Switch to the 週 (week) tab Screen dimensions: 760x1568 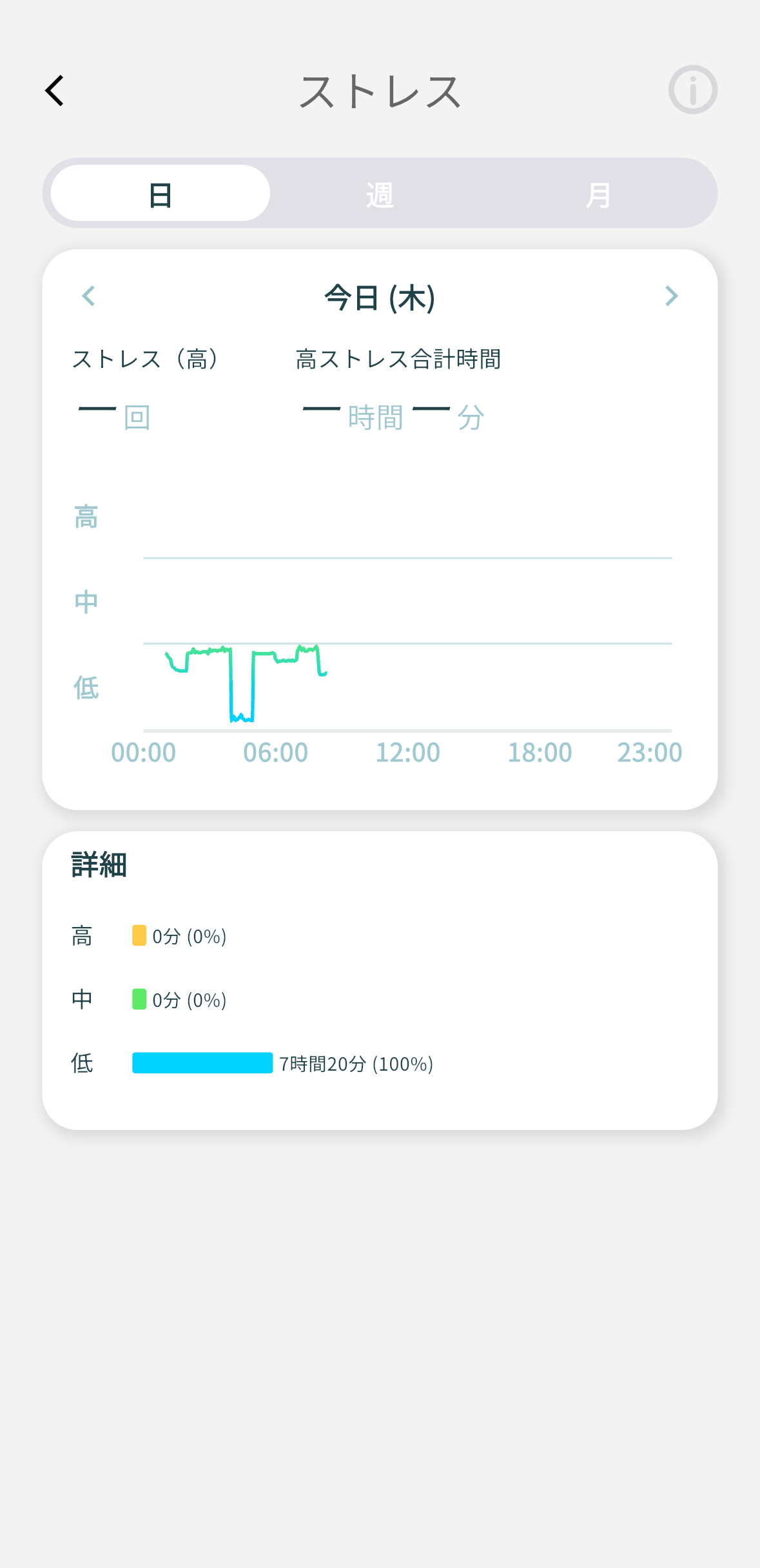380,193
